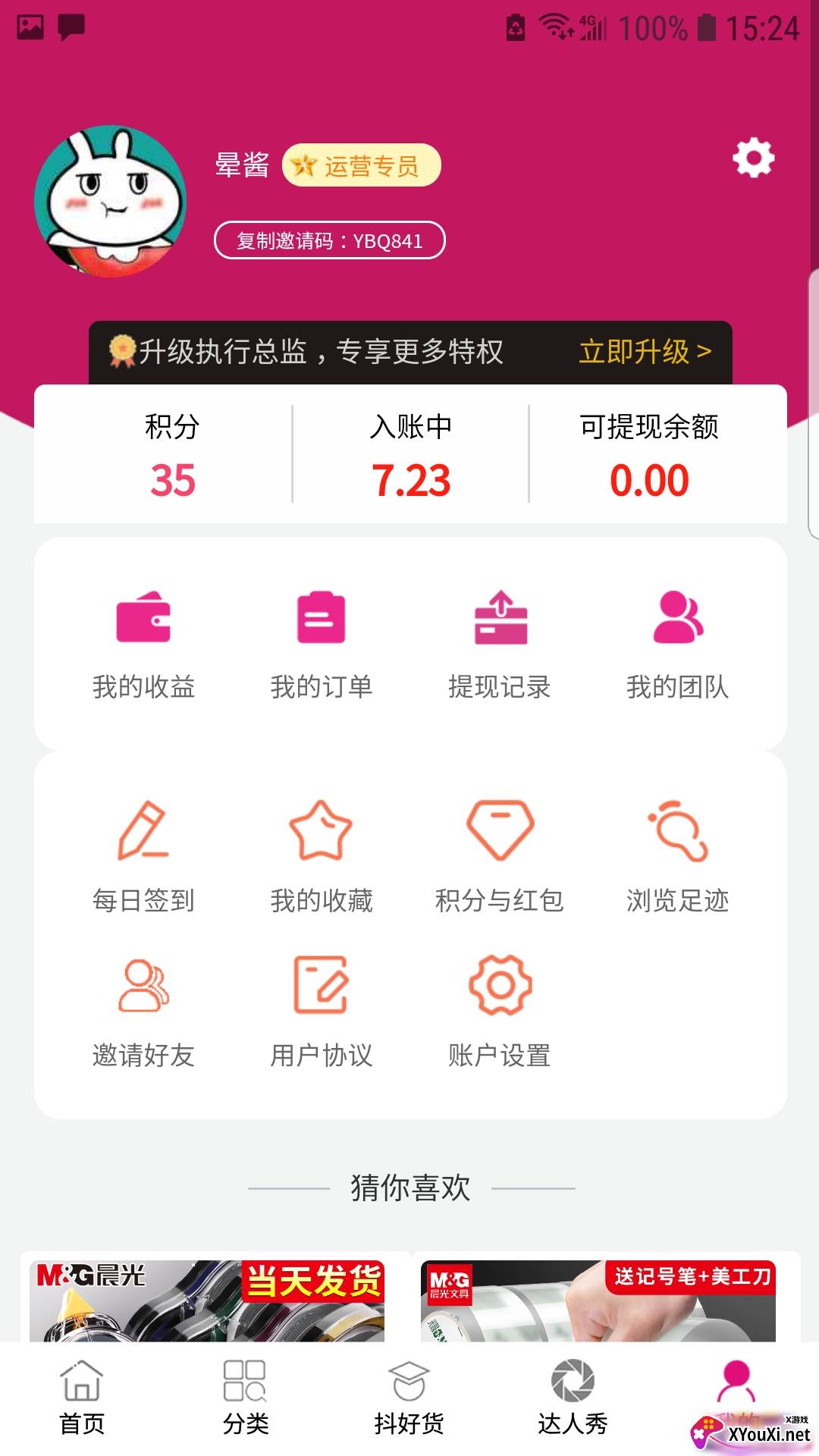Viewport: 819px width, 1456px height.
Task: Tap 立即升级 to upgrade now
Action: 645,352
